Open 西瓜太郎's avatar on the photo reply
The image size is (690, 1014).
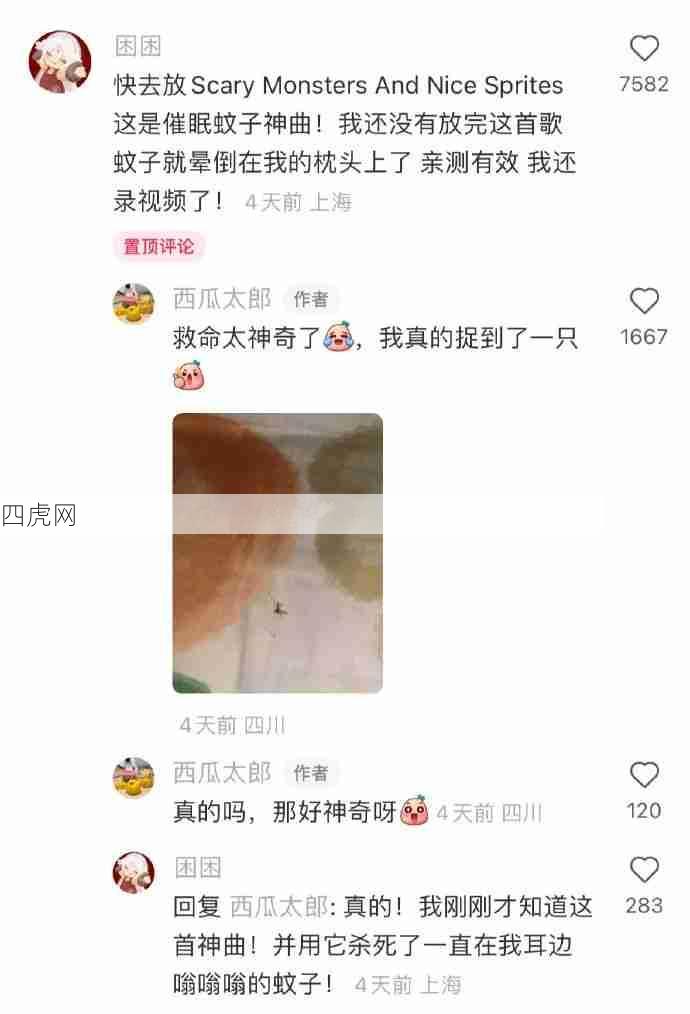click(134, 304)
